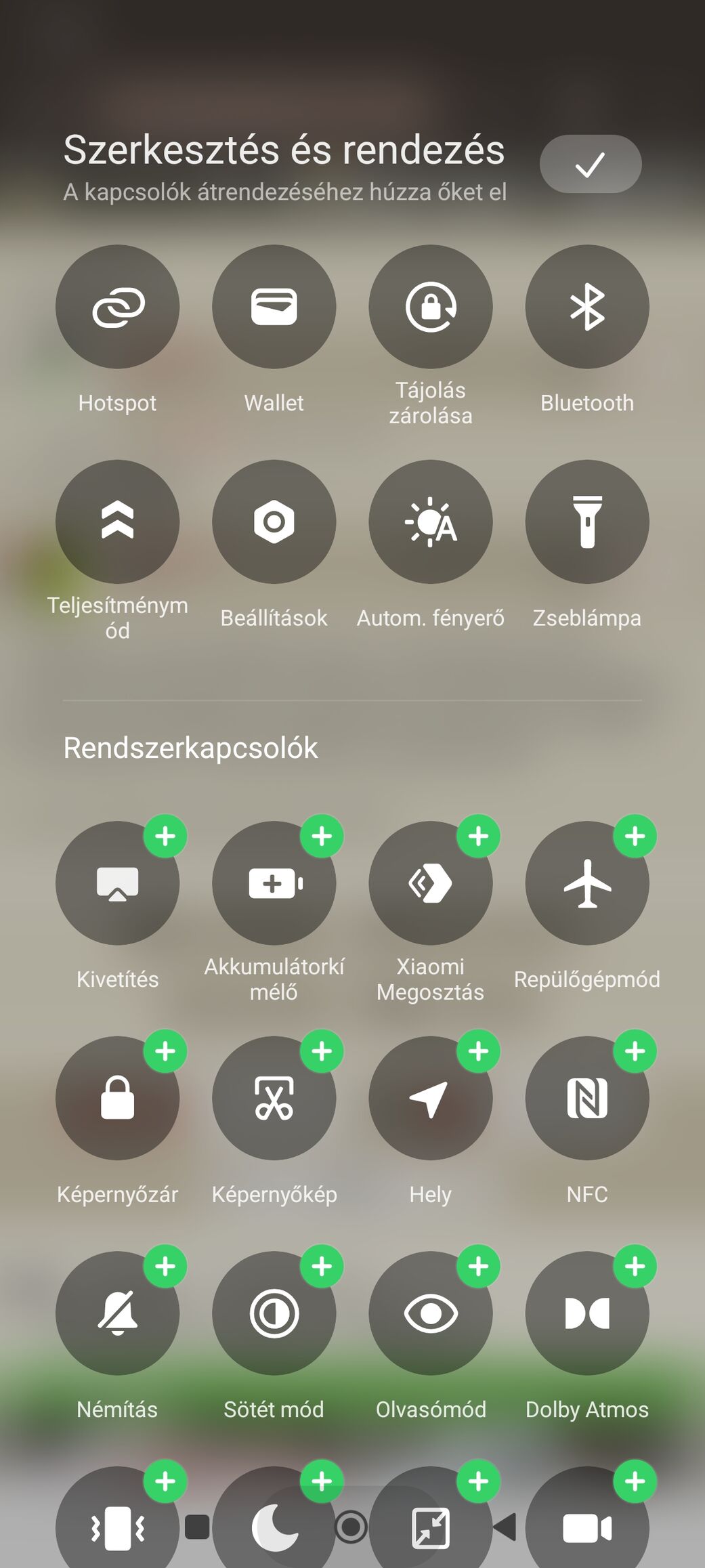The width and height of the screenshot is (705, 1568).
Task: Add the Xiaomi Megosztás tile
Action: (478, 836)
